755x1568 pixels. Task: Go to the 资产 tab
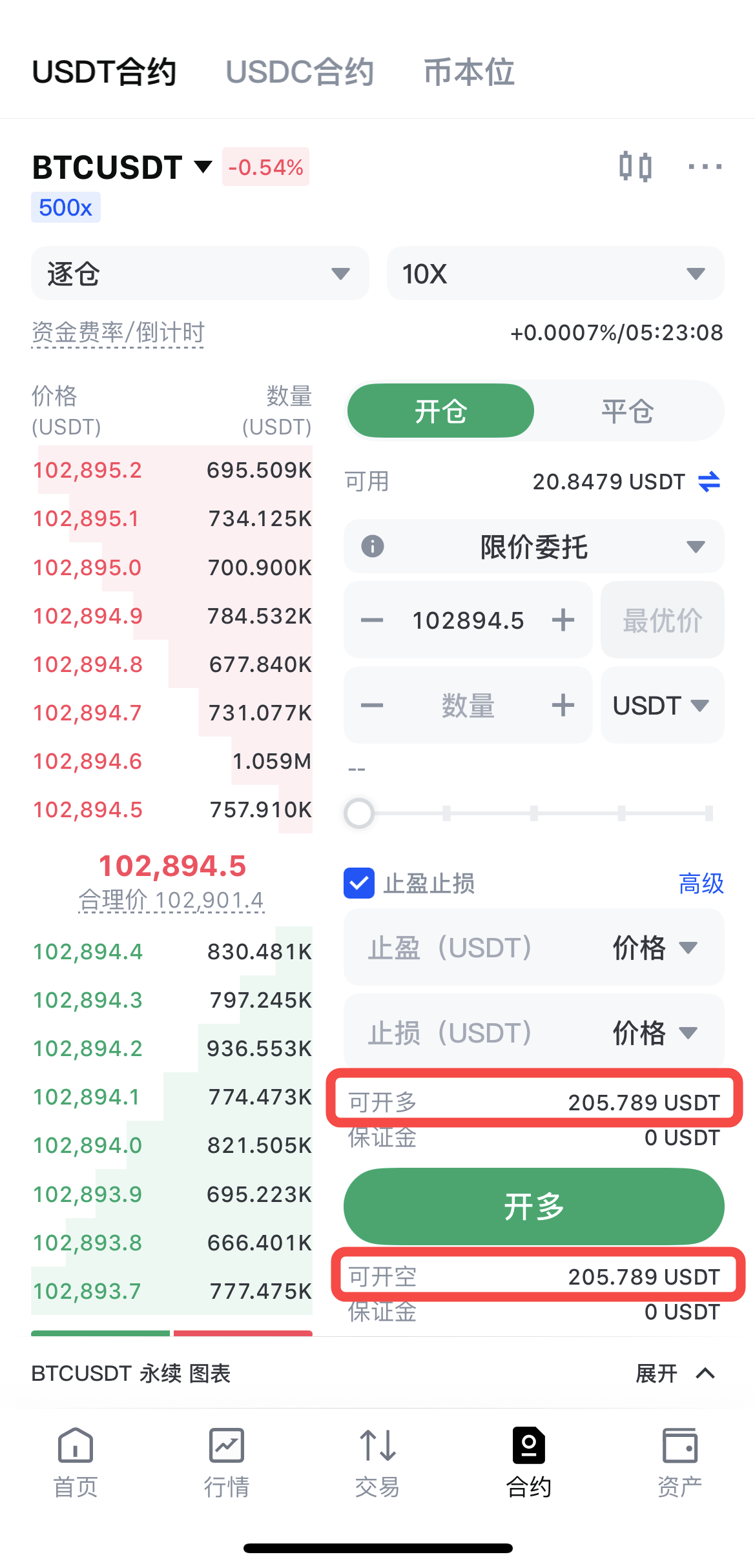coord(679,1462)
